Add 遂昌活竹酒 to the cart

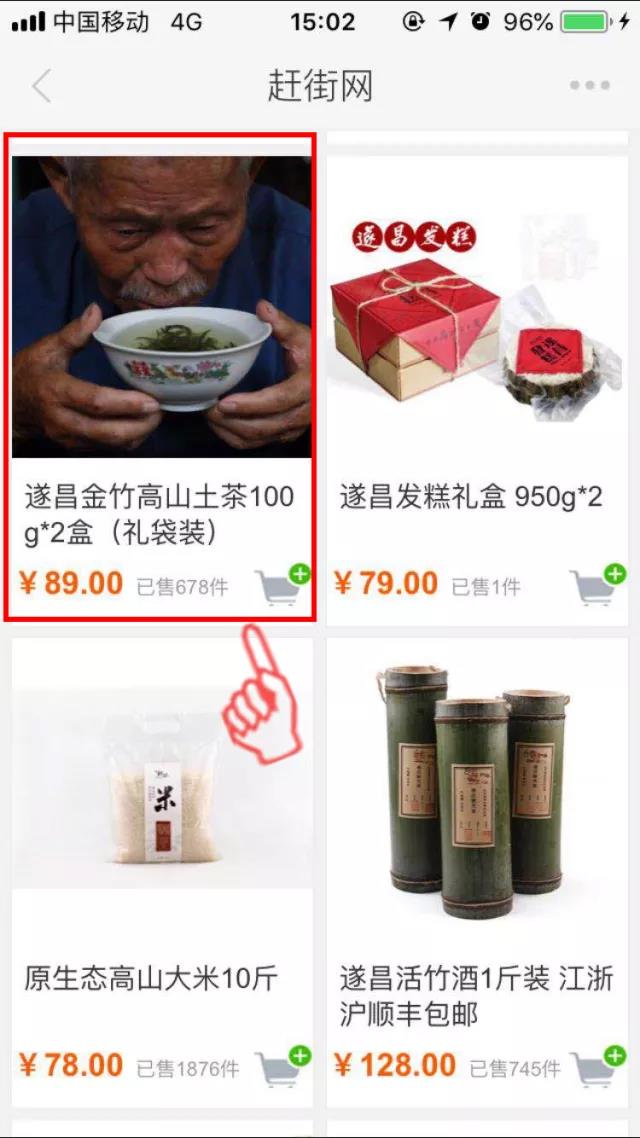tap(597, 1066)
